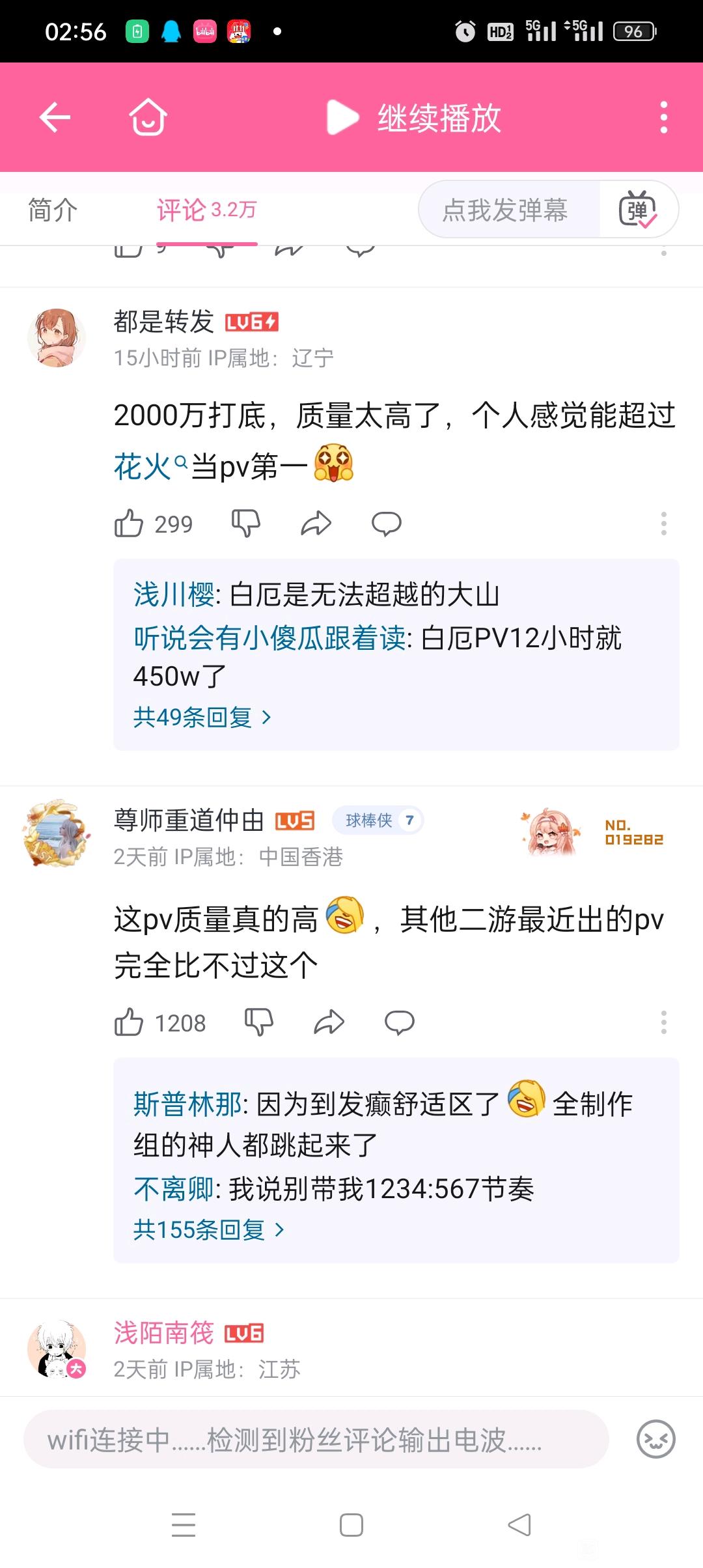Tap the comment input box at bottom

(x=316, y=1440)
